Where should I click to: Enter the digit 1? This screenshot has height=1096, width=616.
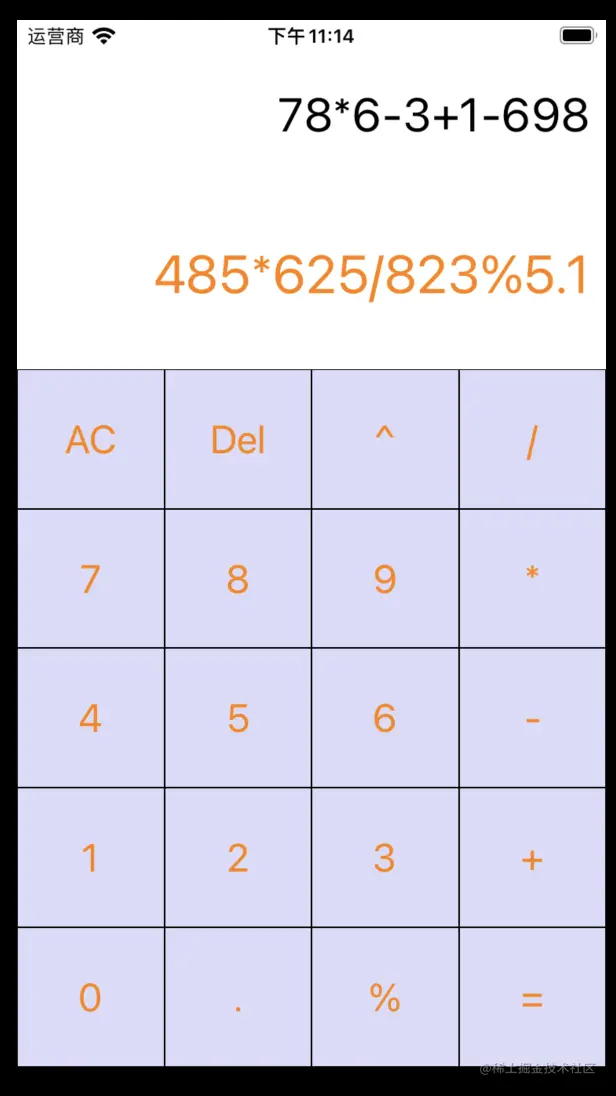coord(91,858)
